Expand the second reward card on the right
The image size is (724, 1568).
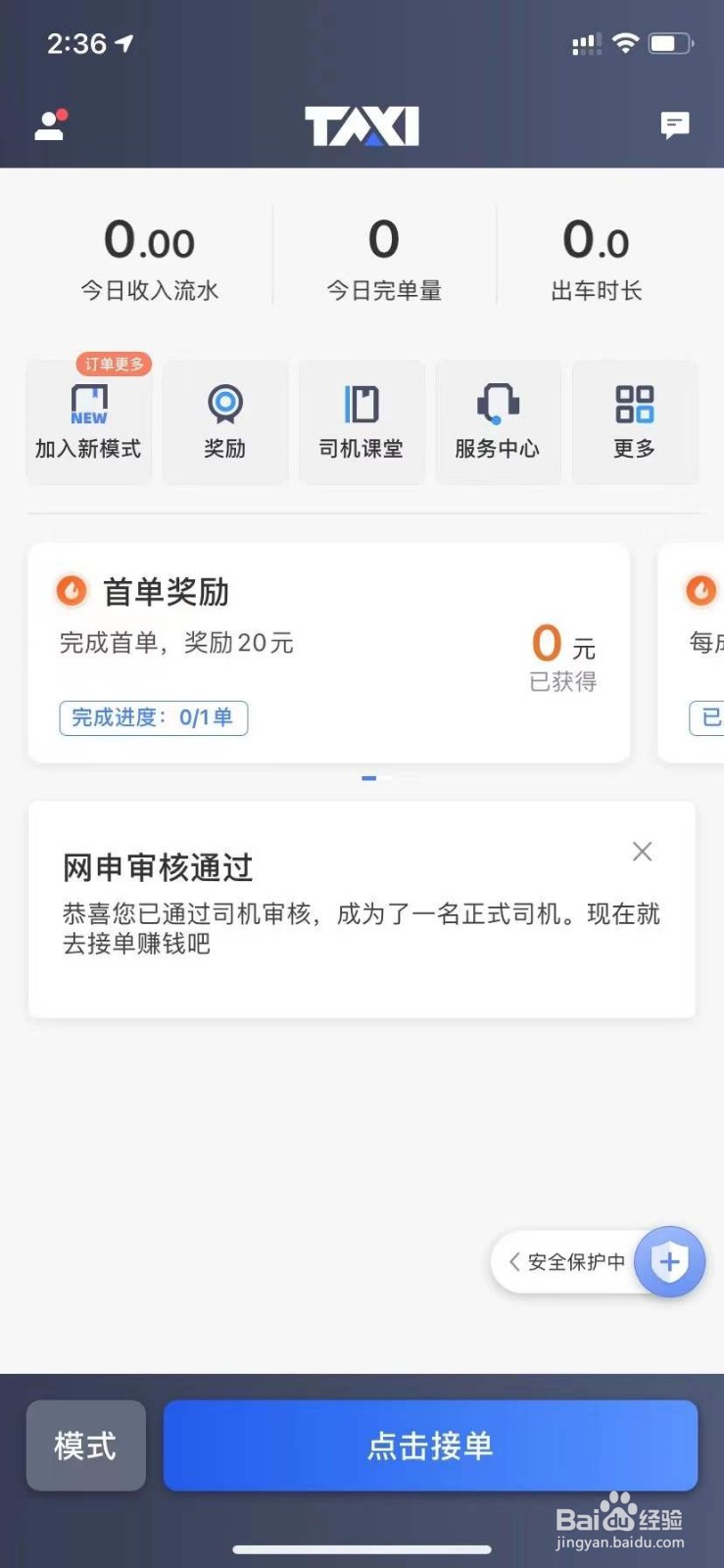(696, 652)
